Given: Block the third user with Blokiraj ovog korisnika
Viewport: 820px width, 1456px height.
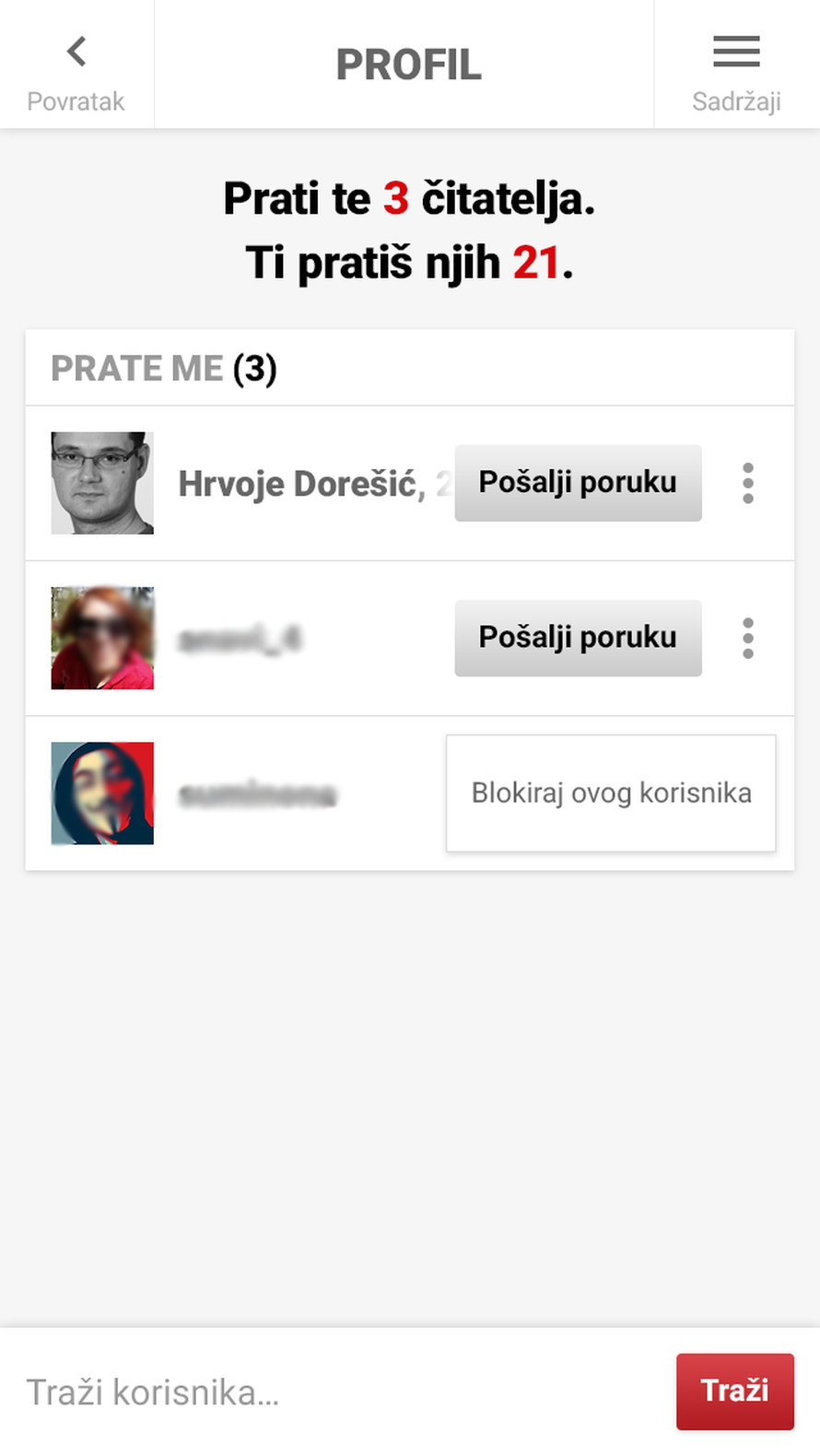Looking at the screenshot, I should (x=610, y=793).
